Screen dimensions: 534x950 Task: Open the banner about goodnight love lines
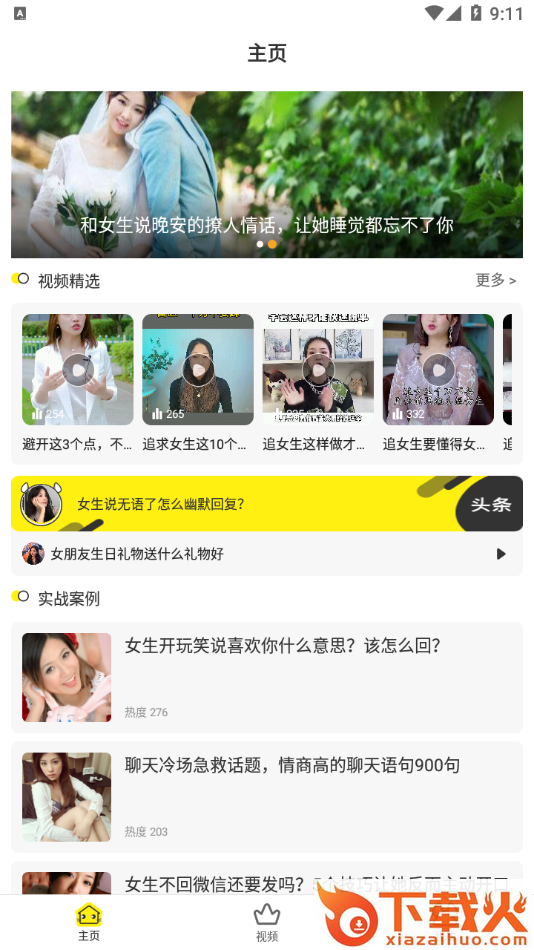pyautogui.click(x=267, y=174)
